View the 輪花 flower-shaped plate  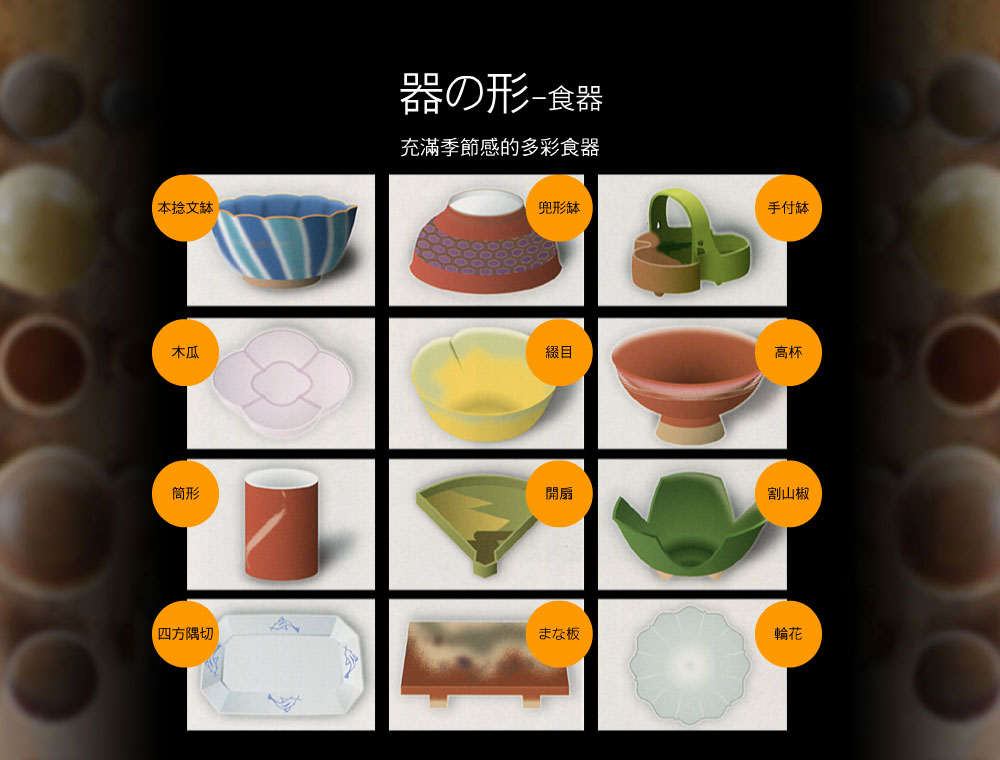(x=692, y=665)
